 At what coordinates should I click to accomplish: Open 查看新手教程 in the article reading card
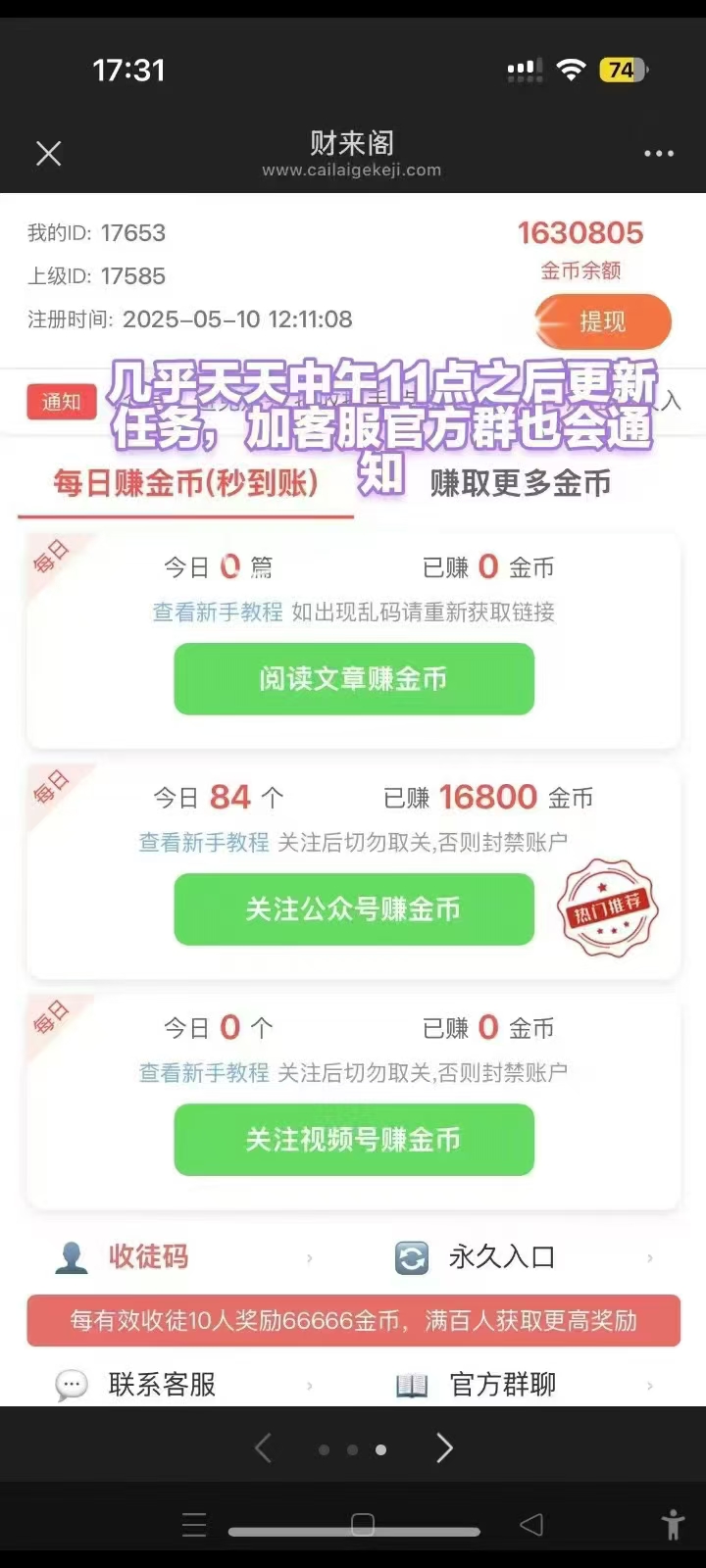[218, 612]
